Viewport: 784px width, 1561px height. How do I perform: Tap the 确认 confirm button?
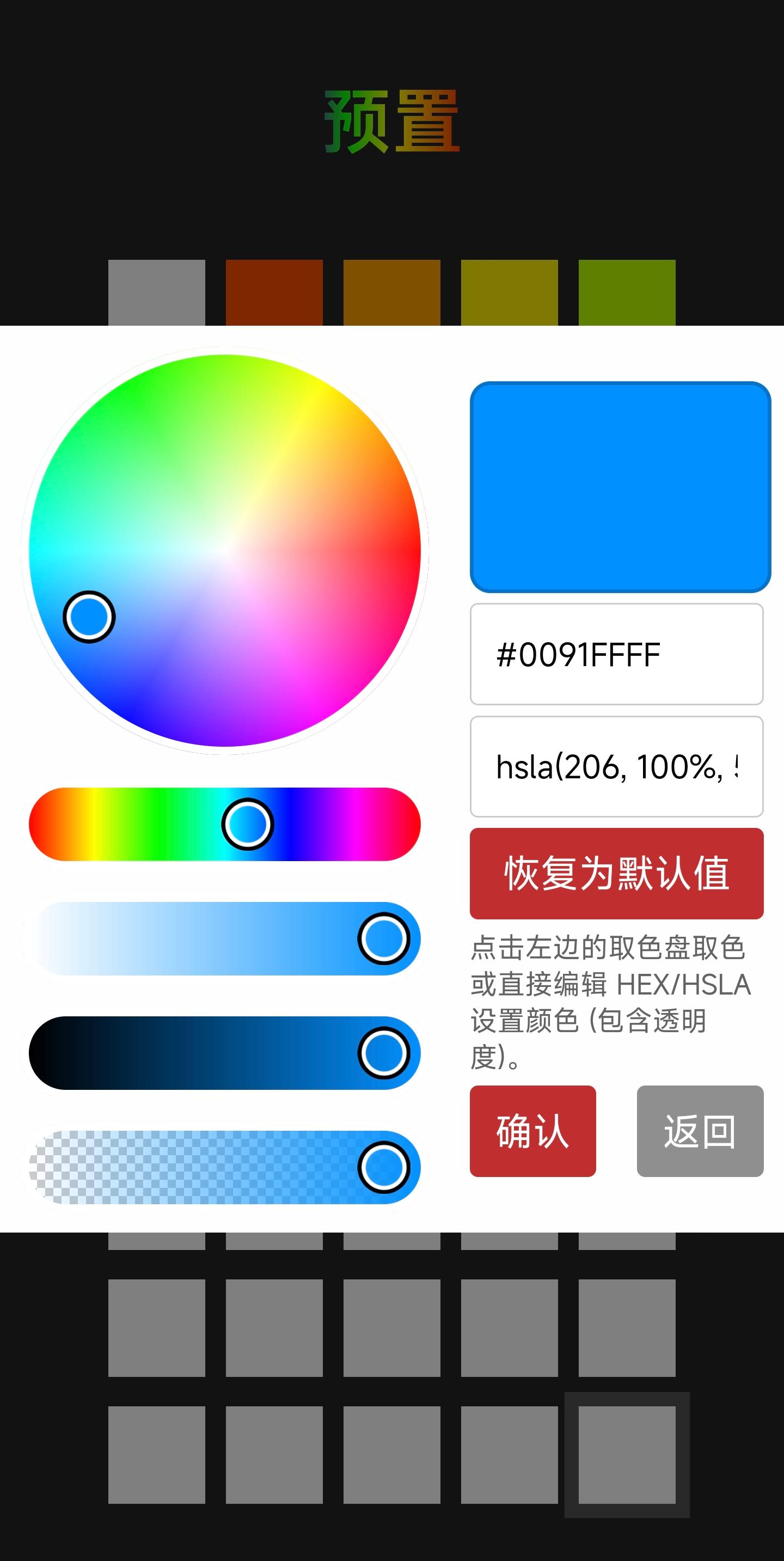[x=532, y=1131]
